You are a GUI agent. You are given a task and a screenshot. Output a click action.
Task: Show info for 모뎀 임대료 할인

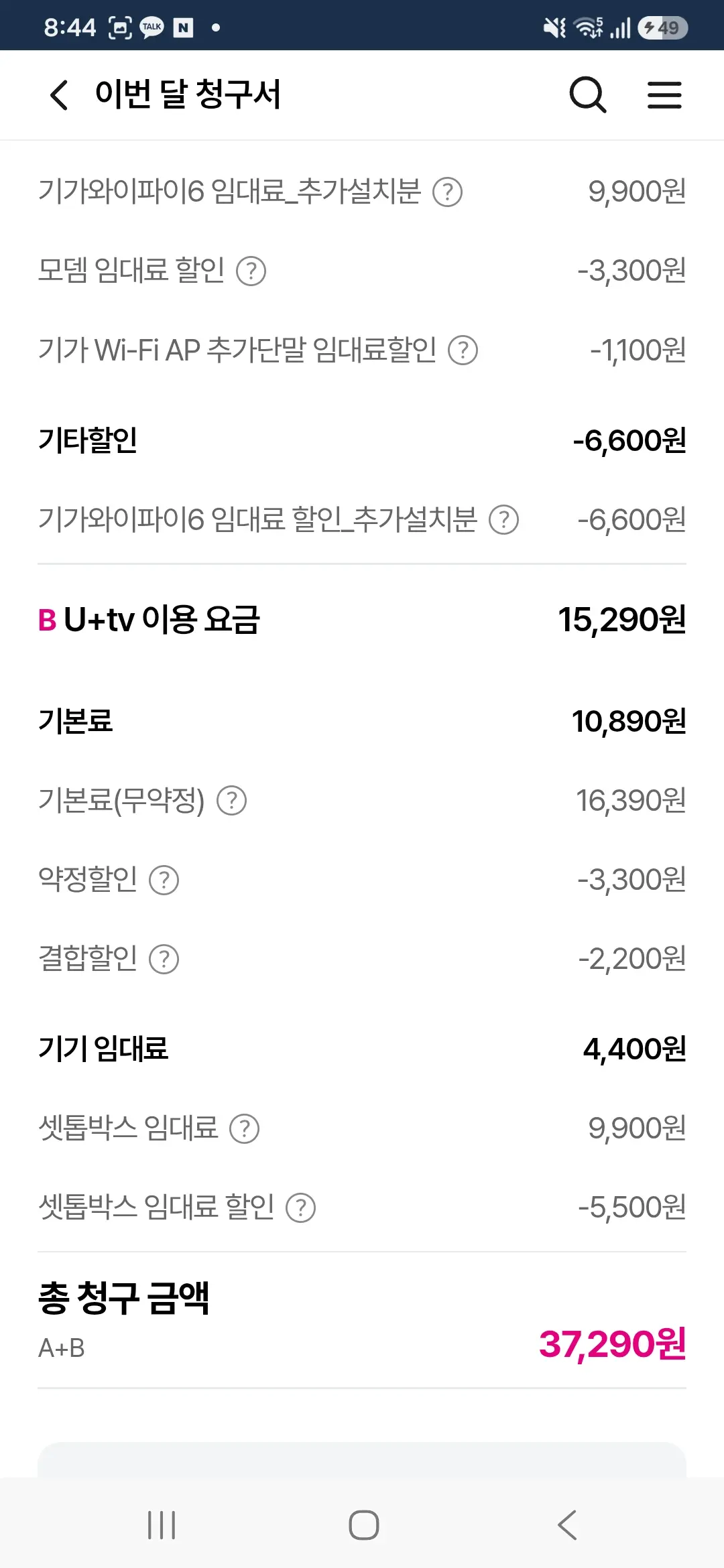coord(251,271)
